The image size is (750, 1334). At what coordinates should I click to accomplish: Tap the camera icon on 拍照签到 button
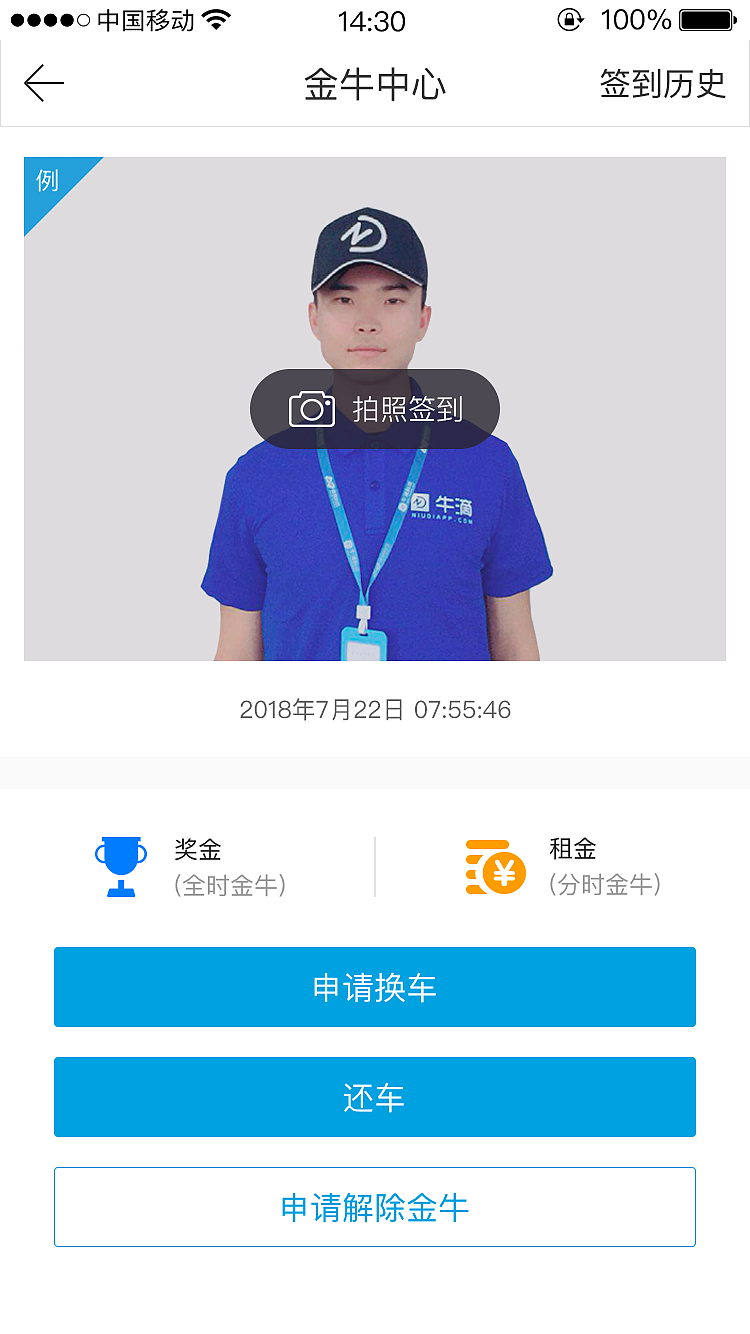311,408
